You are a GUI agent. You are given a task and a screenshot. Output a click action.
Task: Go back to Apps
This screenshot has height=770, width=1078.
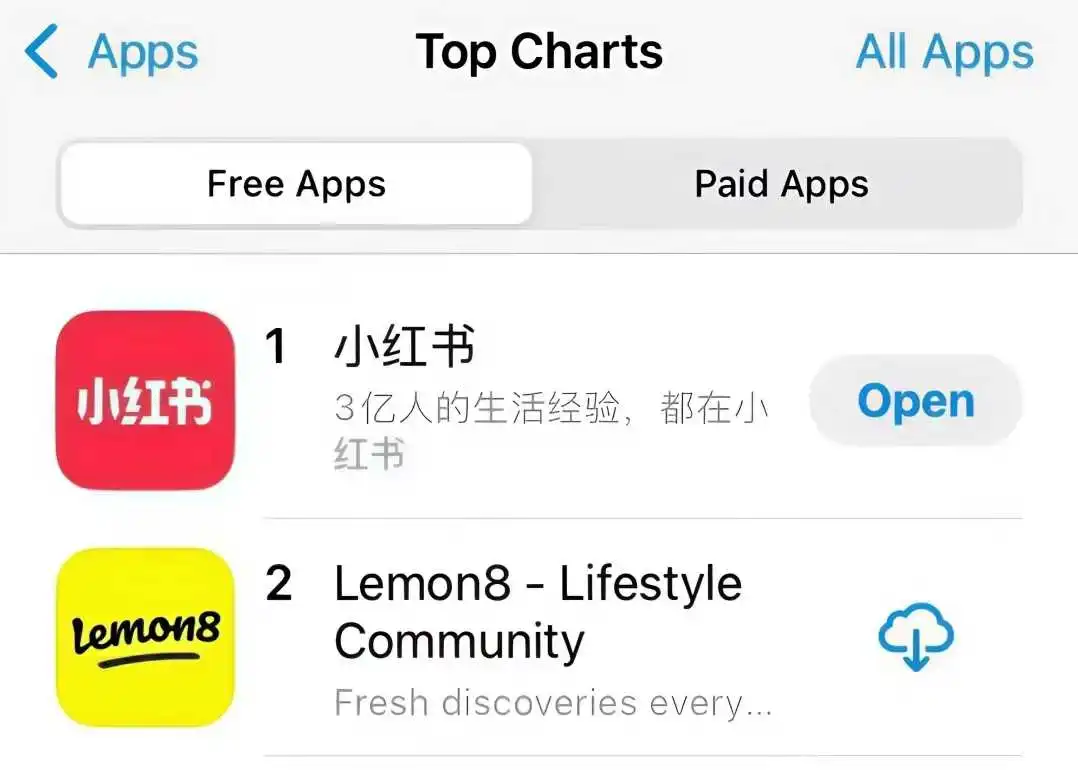[x=112, y=52]
